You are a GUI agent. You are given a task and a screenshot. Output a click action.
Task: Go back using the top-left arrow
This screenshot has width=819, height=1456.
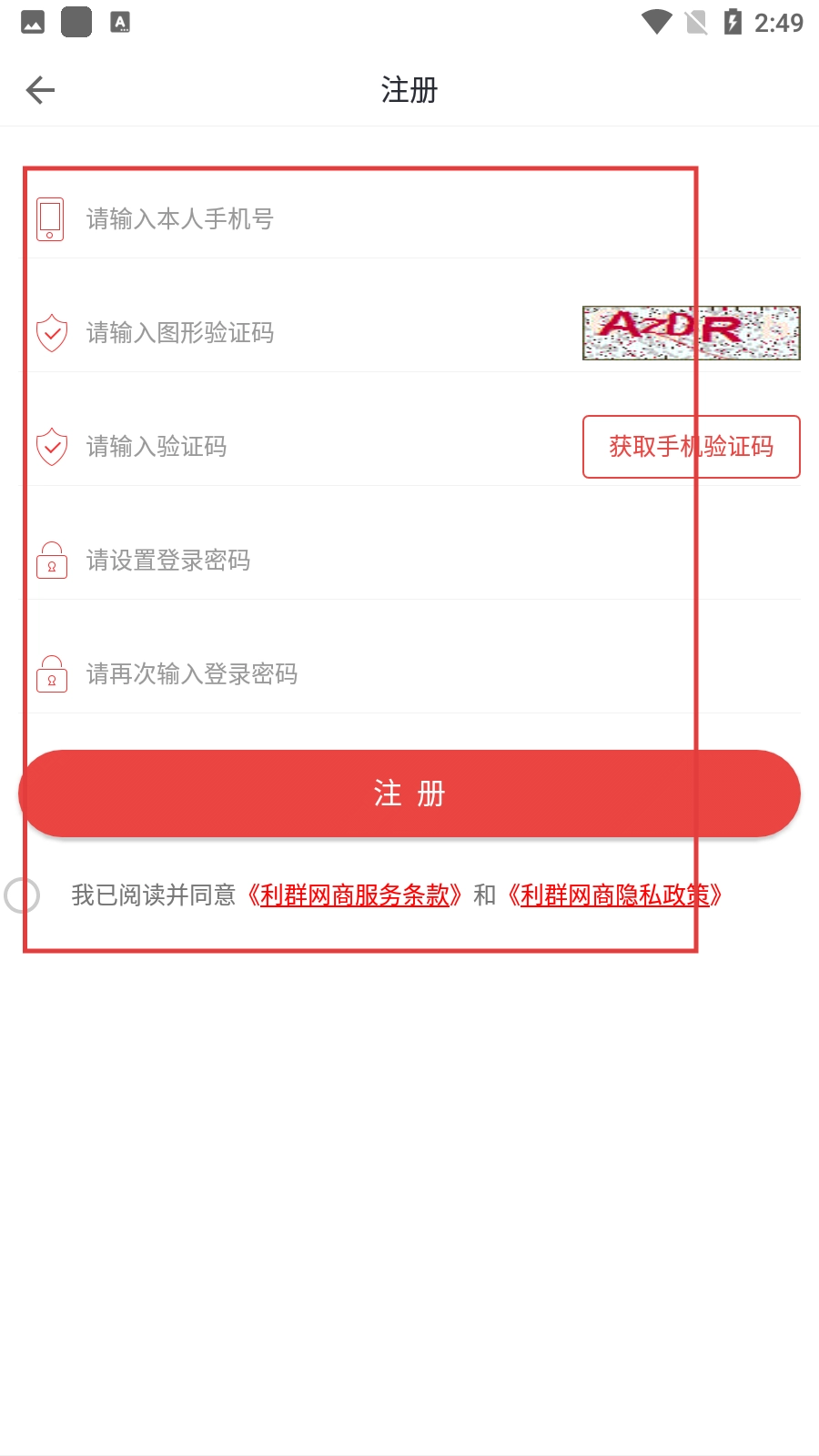click(41, 90)
